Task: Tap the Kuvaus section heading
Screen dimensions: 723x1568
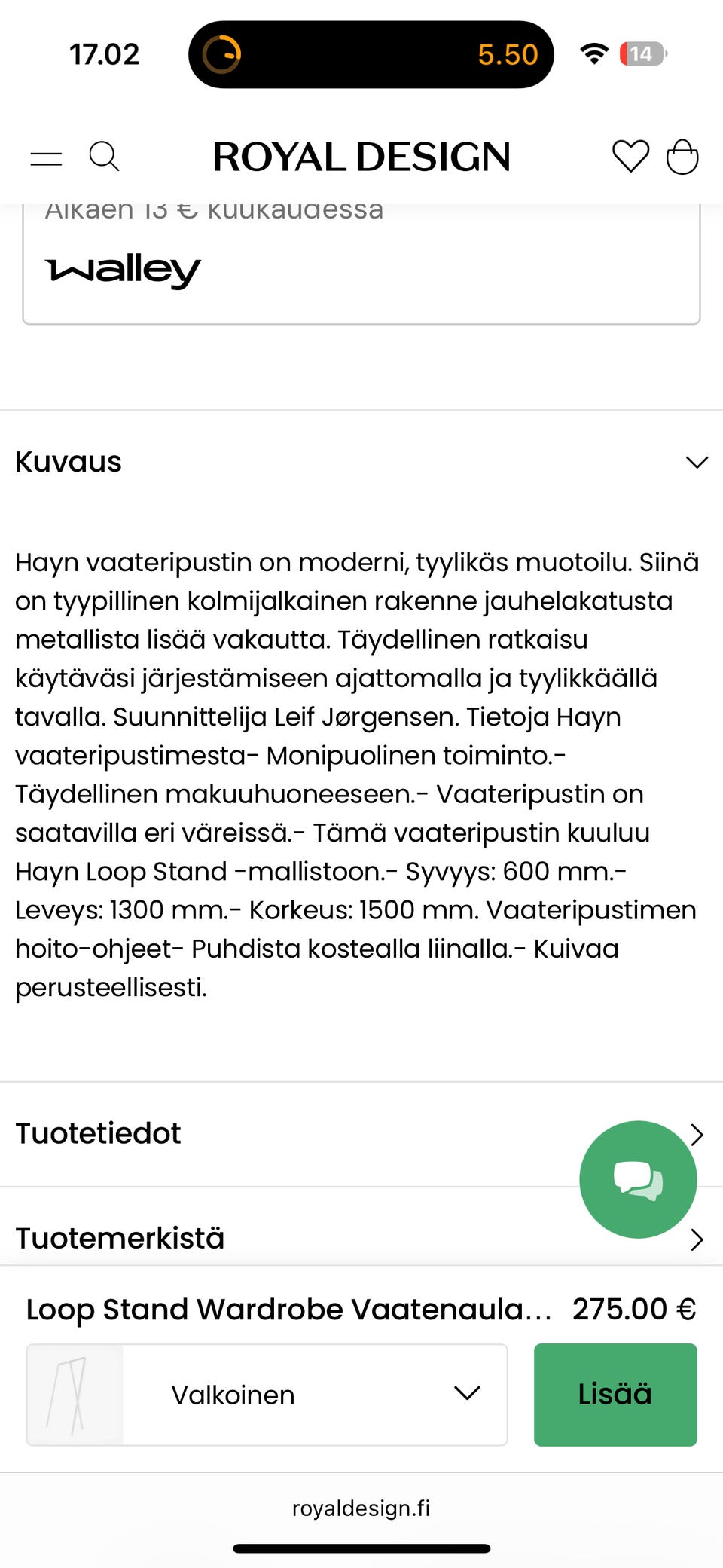Action: [x=69, y=461]
